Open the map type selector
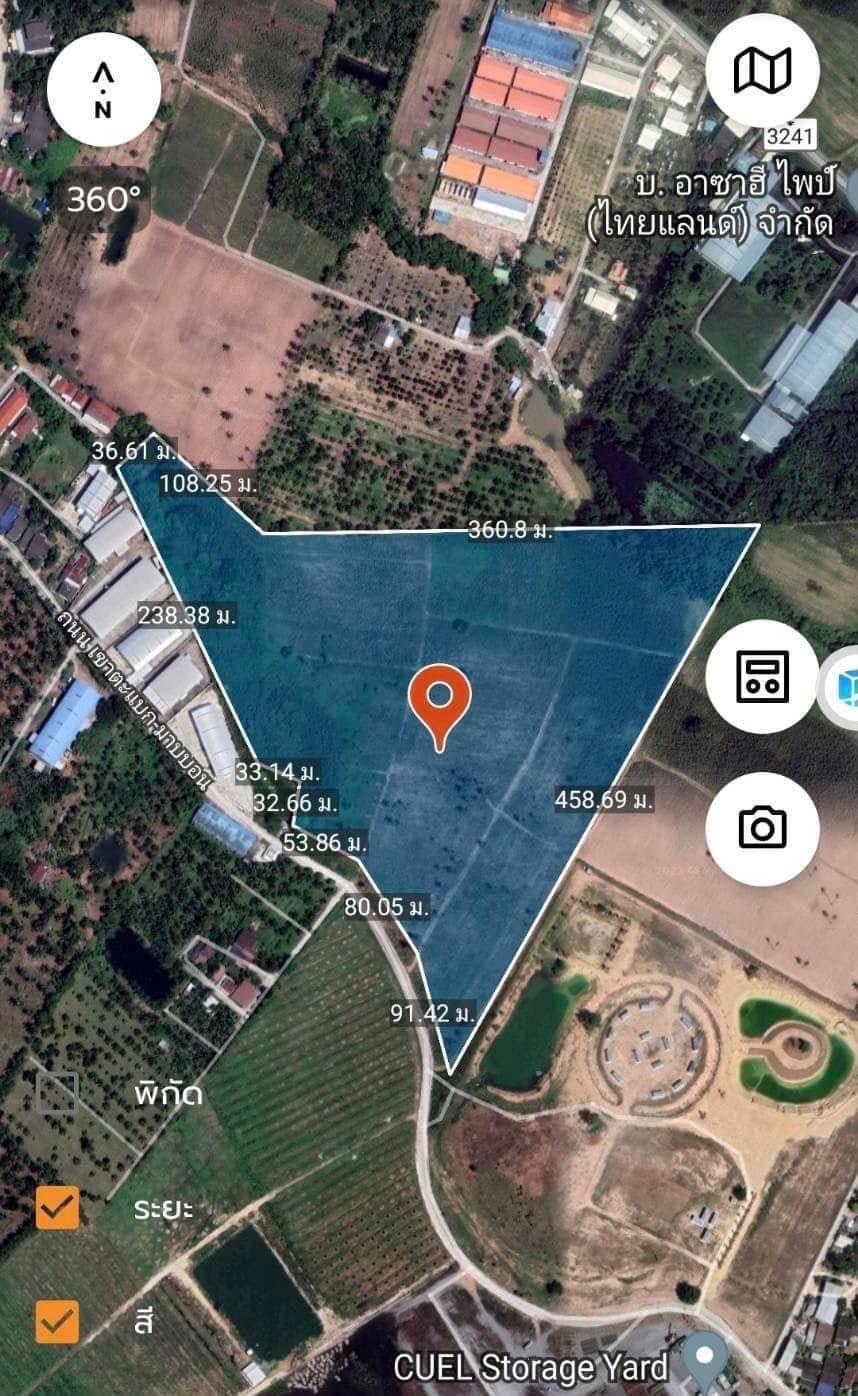858x1396 pixels. pyautogui.click(x=762, y=70)
